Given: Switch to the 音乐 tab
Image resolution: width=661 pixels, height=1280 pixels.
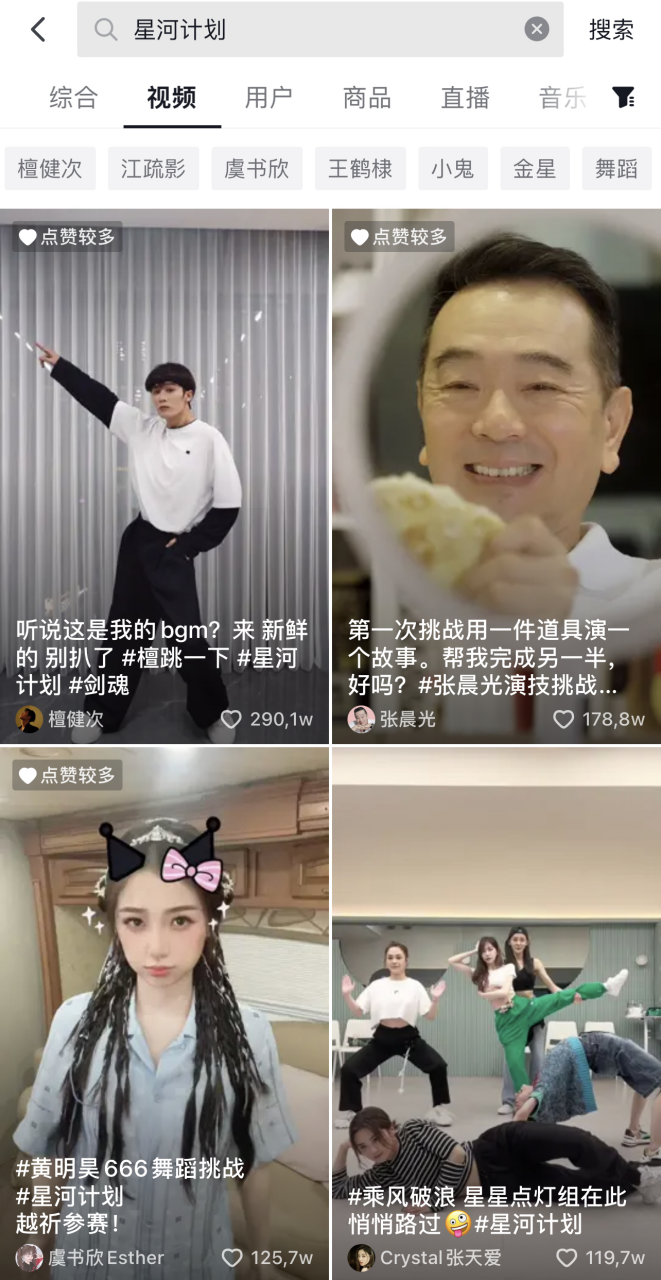Looking at the screenshot, I should (562, 97).
